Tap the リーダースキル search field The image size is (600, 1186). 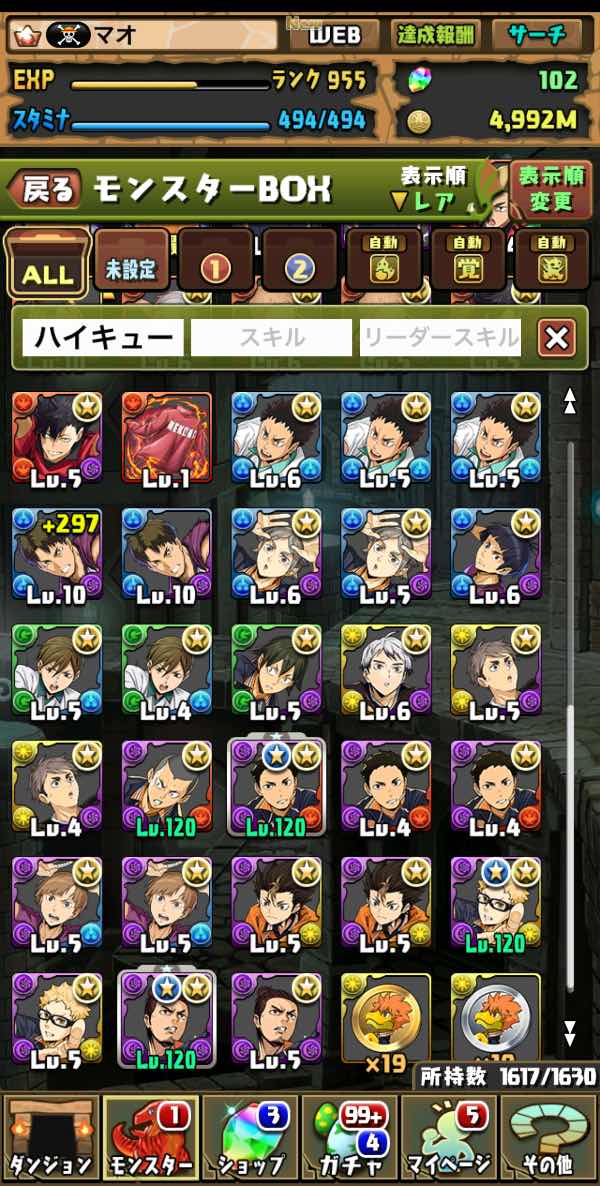440,338
